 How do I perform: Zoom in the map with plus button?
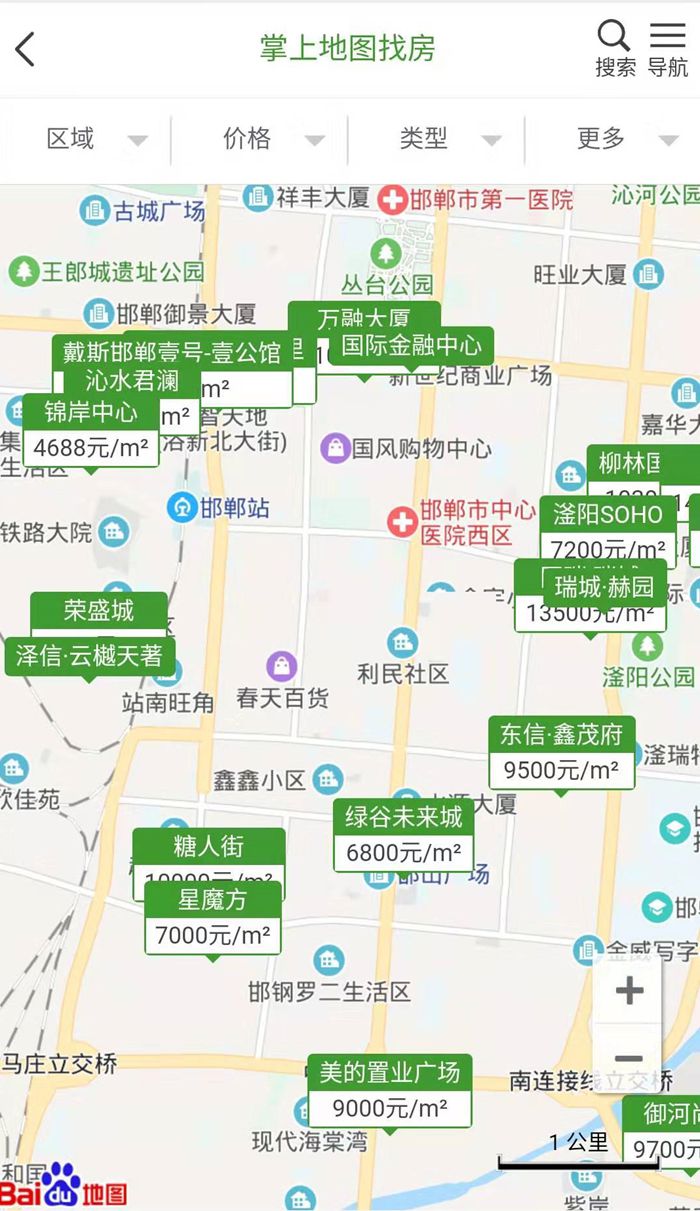(x=628, y=991)
